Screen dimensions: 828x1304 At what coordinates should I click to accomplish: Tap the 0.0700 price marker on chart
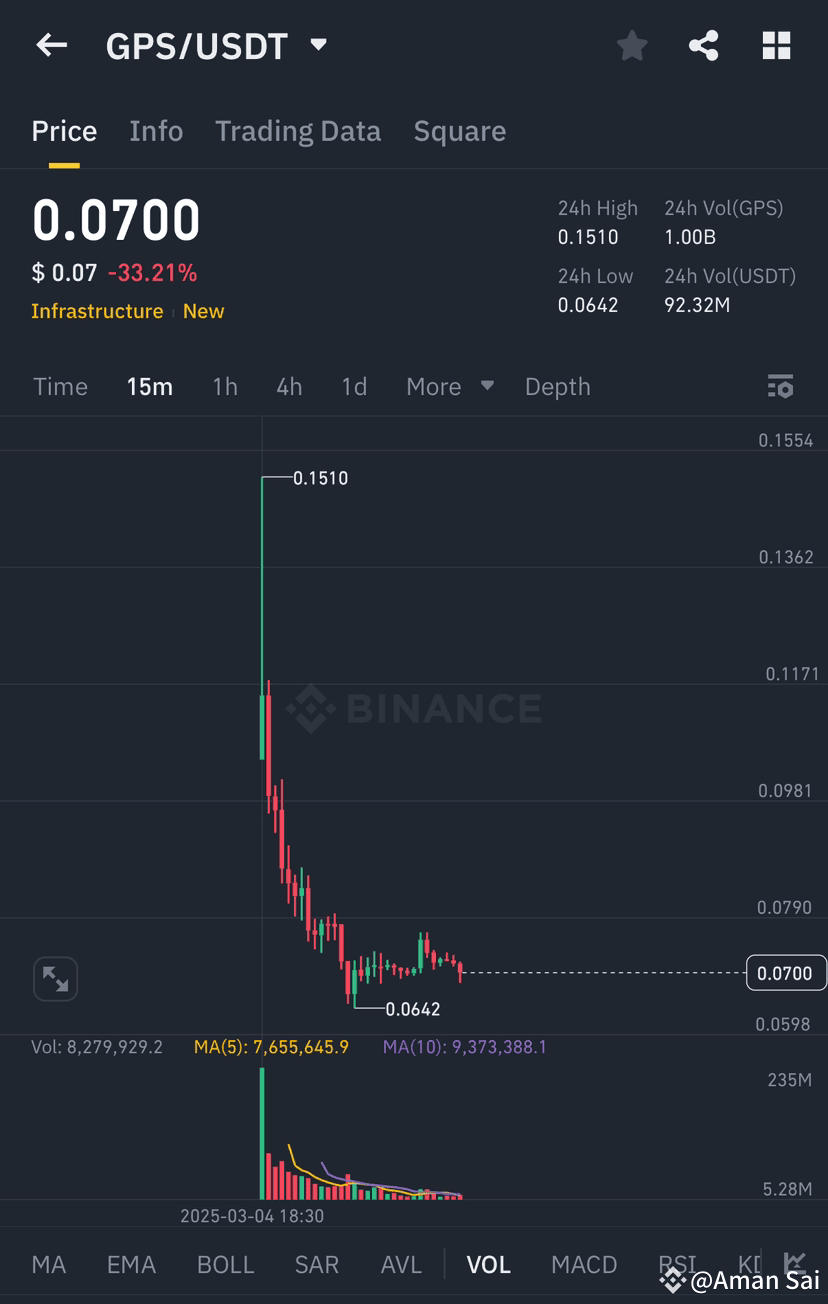[x=786, y=972]
